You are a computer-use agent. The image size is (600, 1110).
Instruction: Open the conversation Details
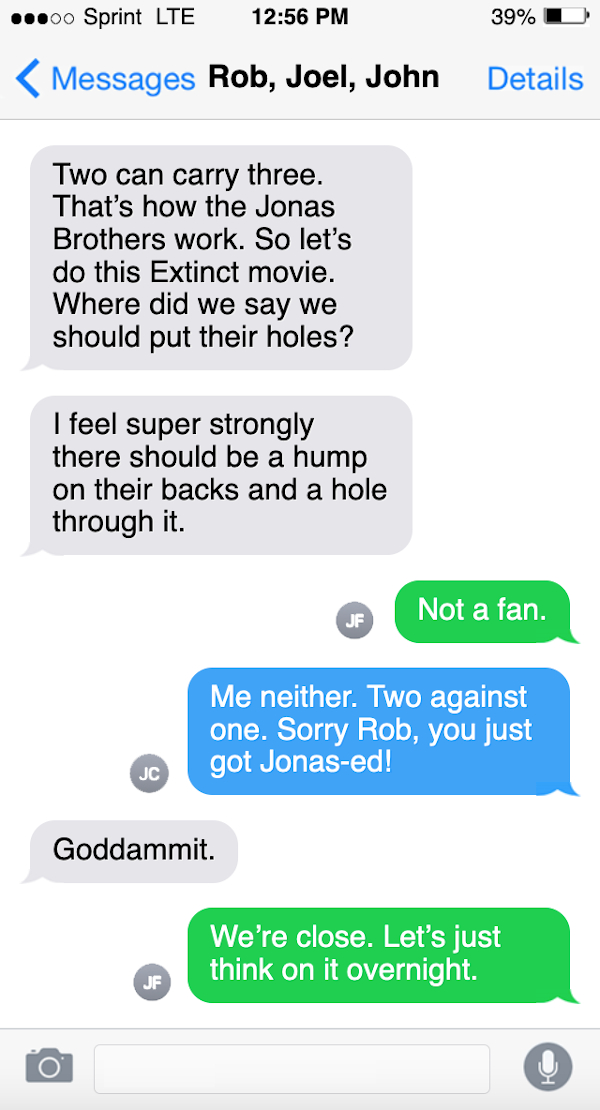pos(535,78)
